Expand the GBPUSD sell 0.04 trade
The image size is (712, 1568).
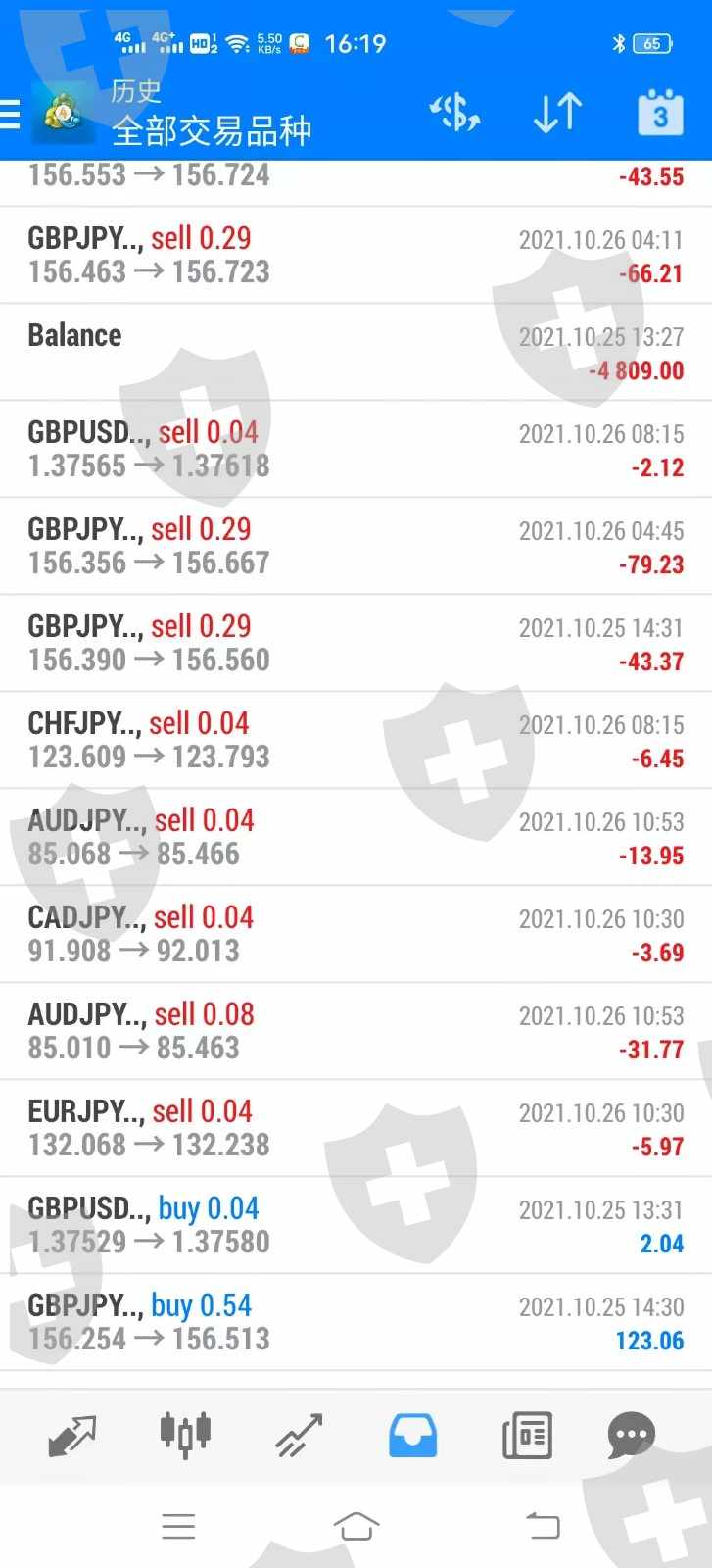click(x=356, y=449)
